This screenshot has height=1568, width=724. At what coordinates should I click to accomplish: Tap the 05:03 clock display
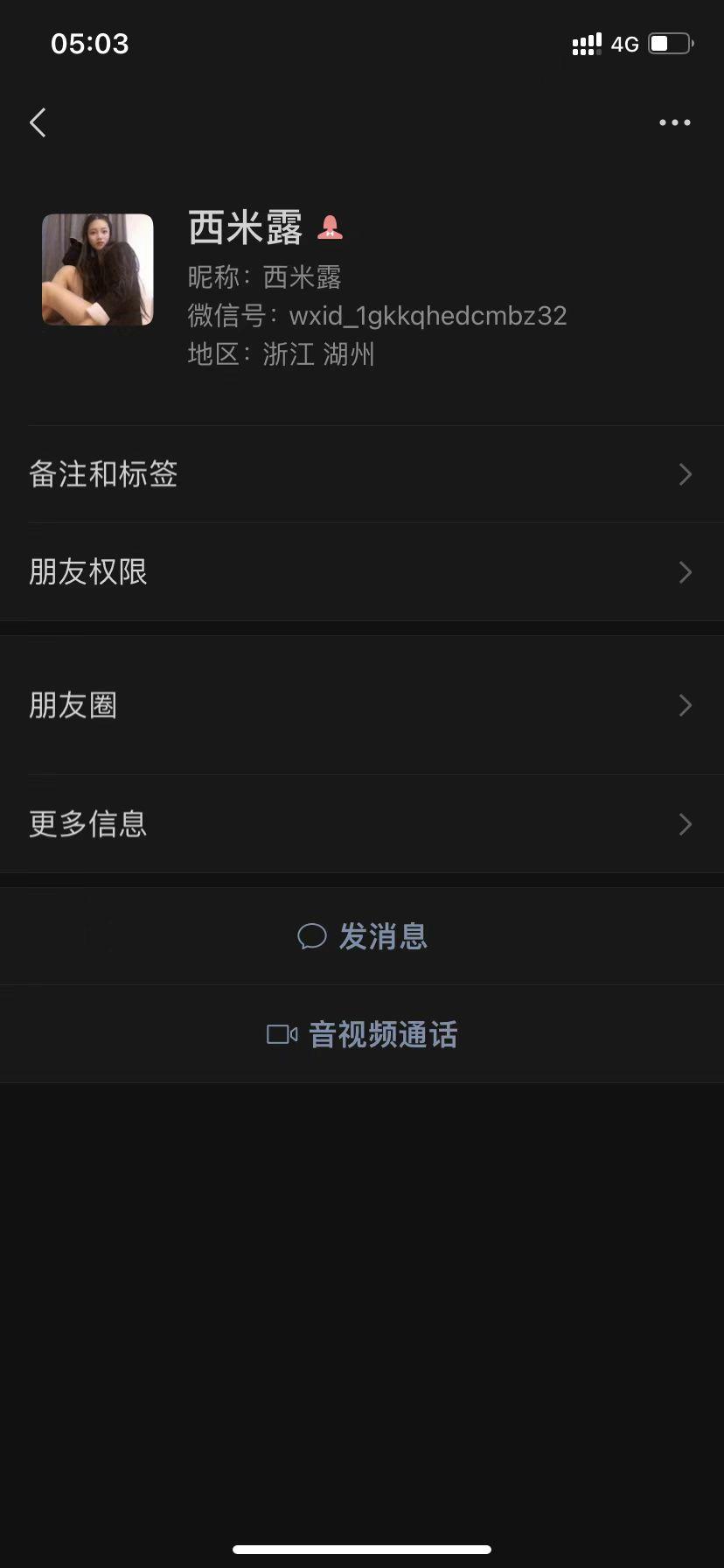click(88, 43)
